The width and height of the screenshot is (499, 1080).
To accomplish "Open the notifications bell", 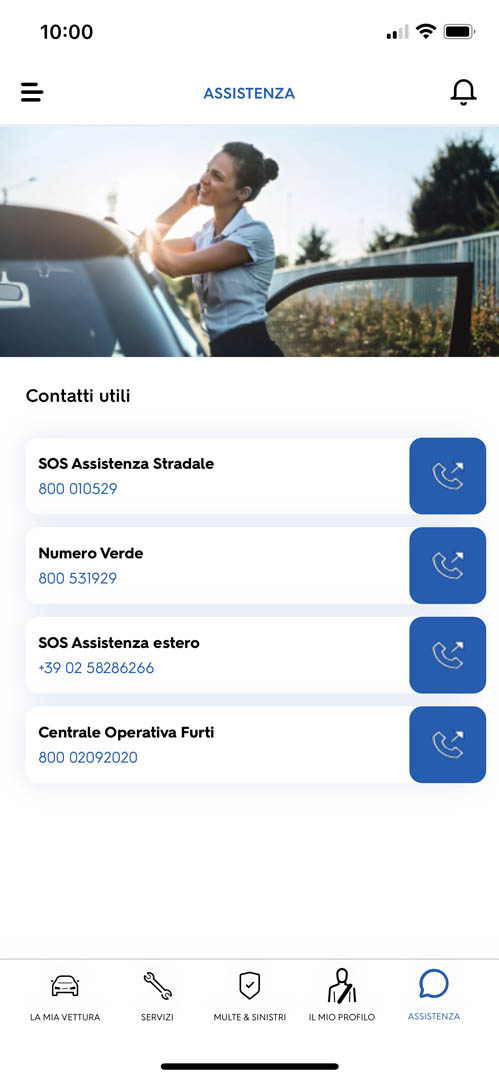I will click(x=463, y=92).
